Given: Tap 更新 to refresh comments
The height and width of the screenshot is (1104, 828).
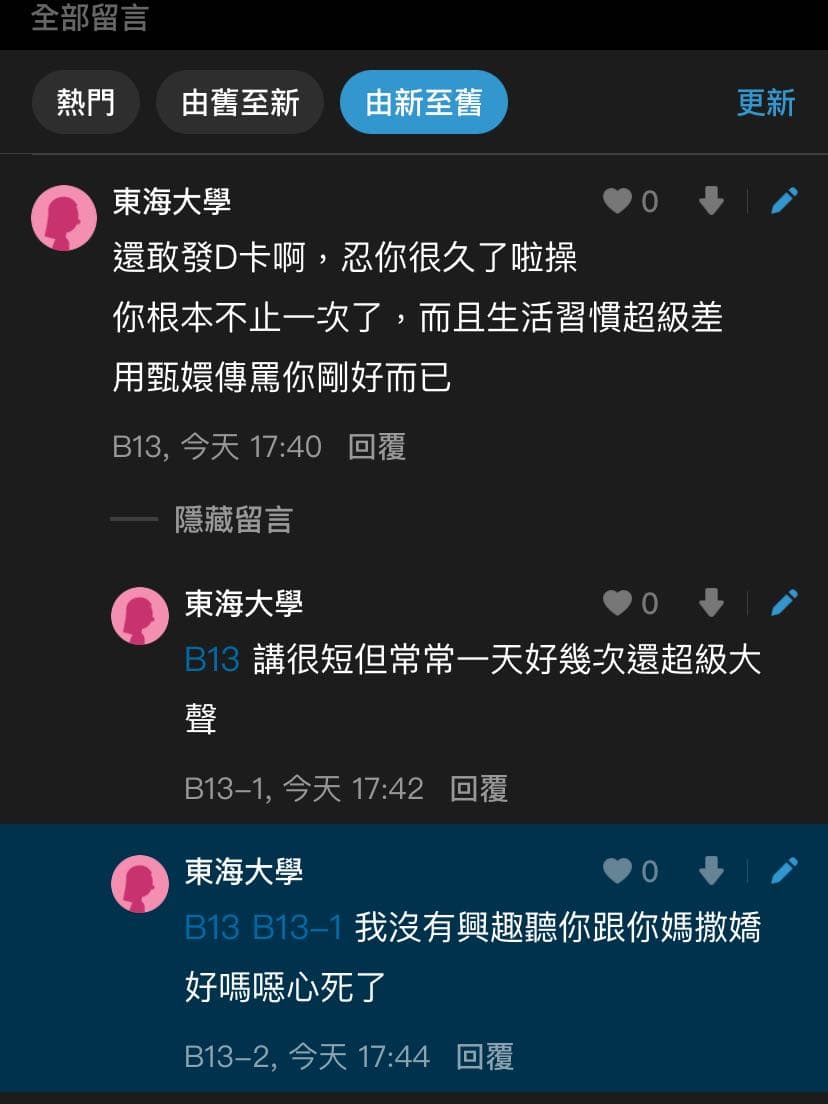Looking at the screenshot, I should 765,102.
